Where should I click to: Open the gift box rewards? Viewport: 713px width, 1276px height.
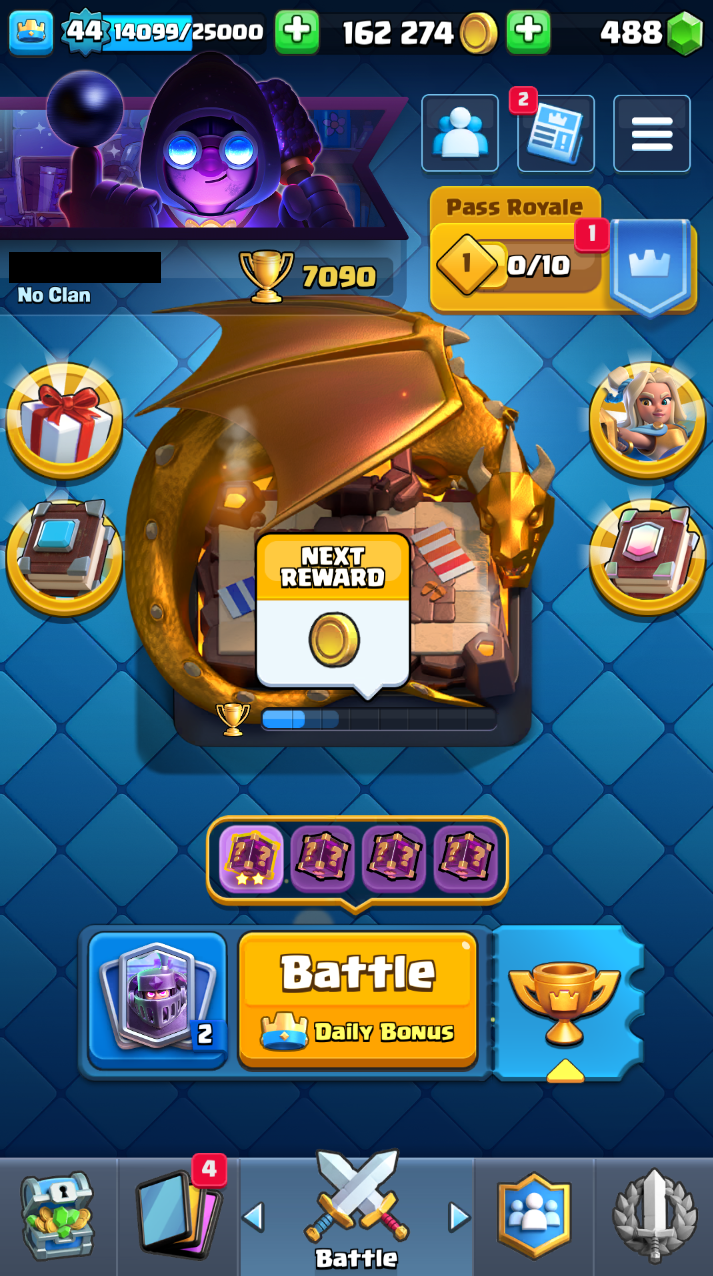pyautogui.click(x=64, y=421)
